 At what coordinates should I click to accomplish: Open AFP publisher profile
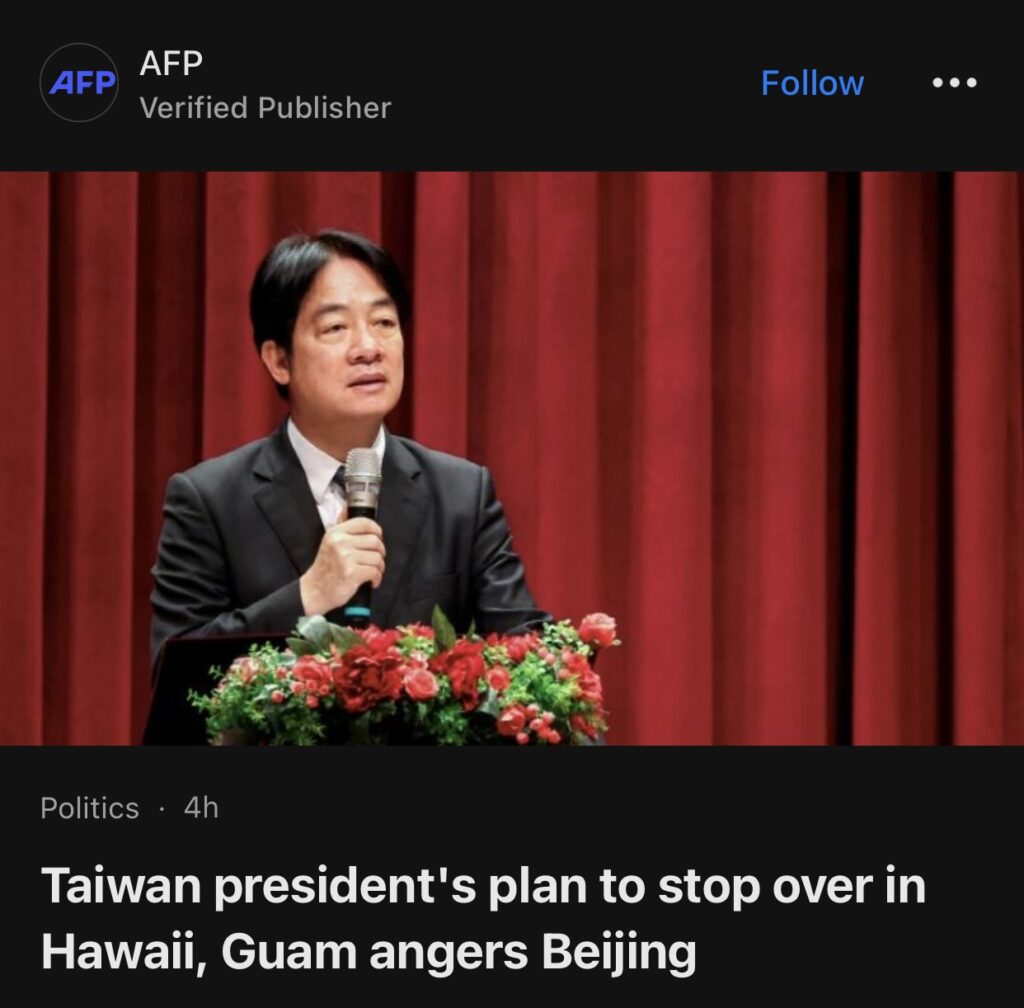79,83
